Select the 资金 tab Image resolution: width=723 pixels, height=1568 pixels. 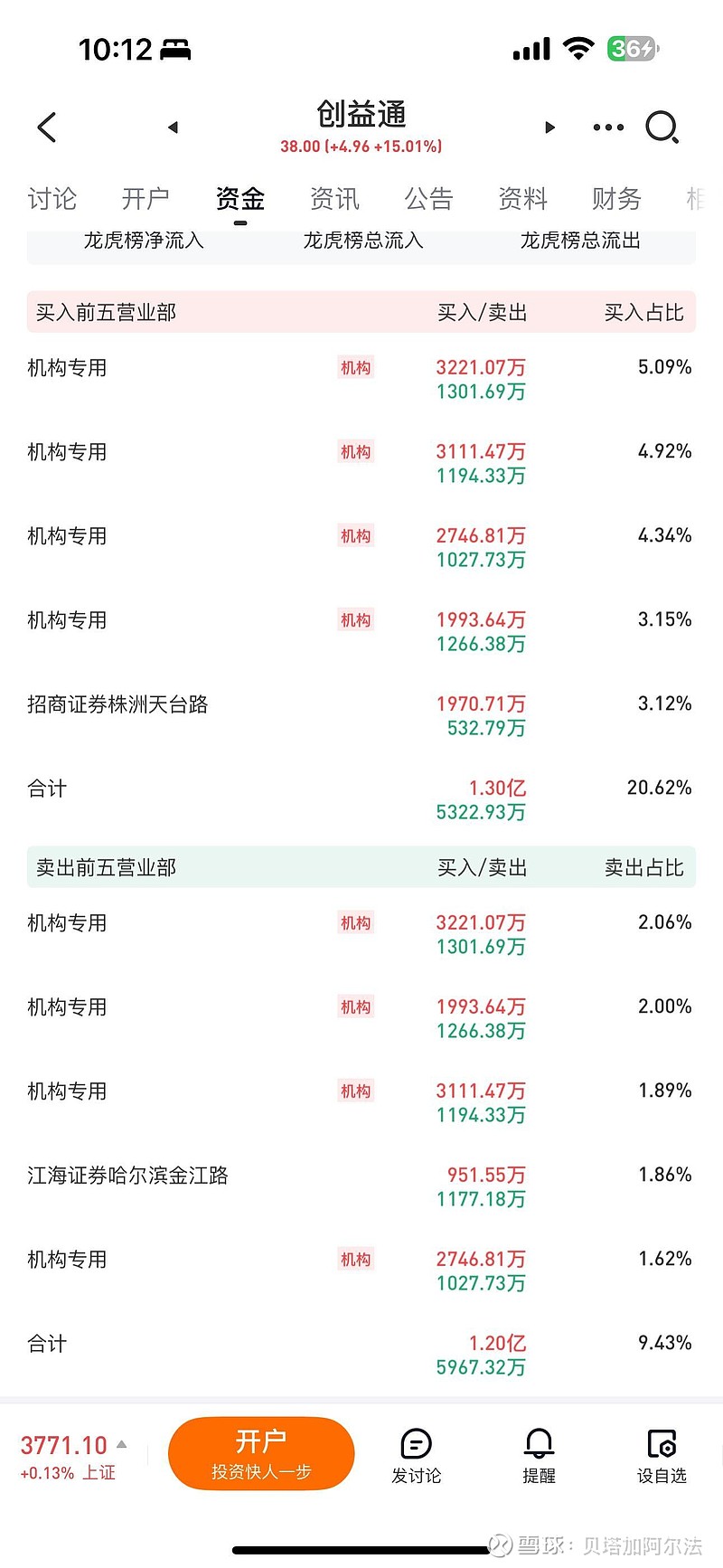[x=240, y=199]
